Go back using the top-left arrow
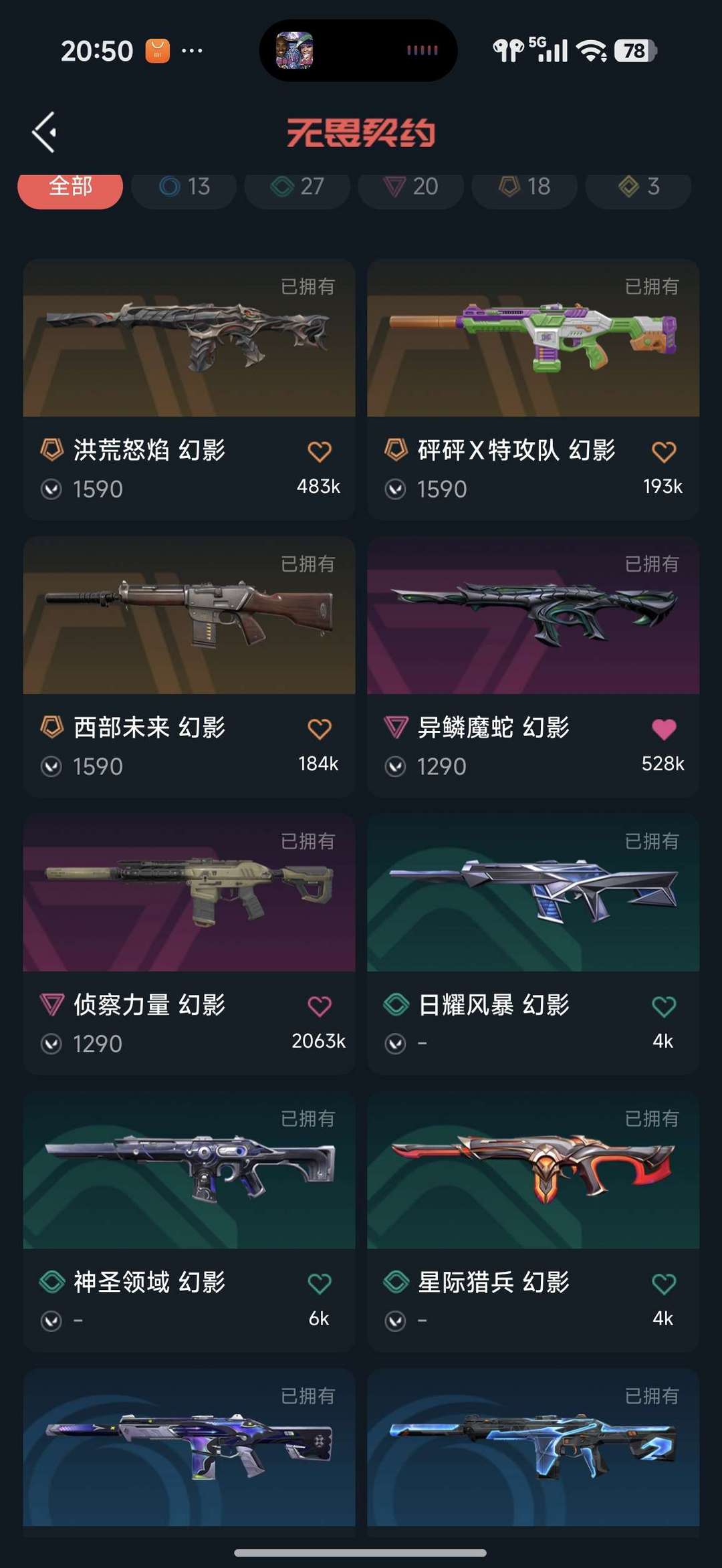This screenshot has width=722, height=1568. (x=44, y=132)
